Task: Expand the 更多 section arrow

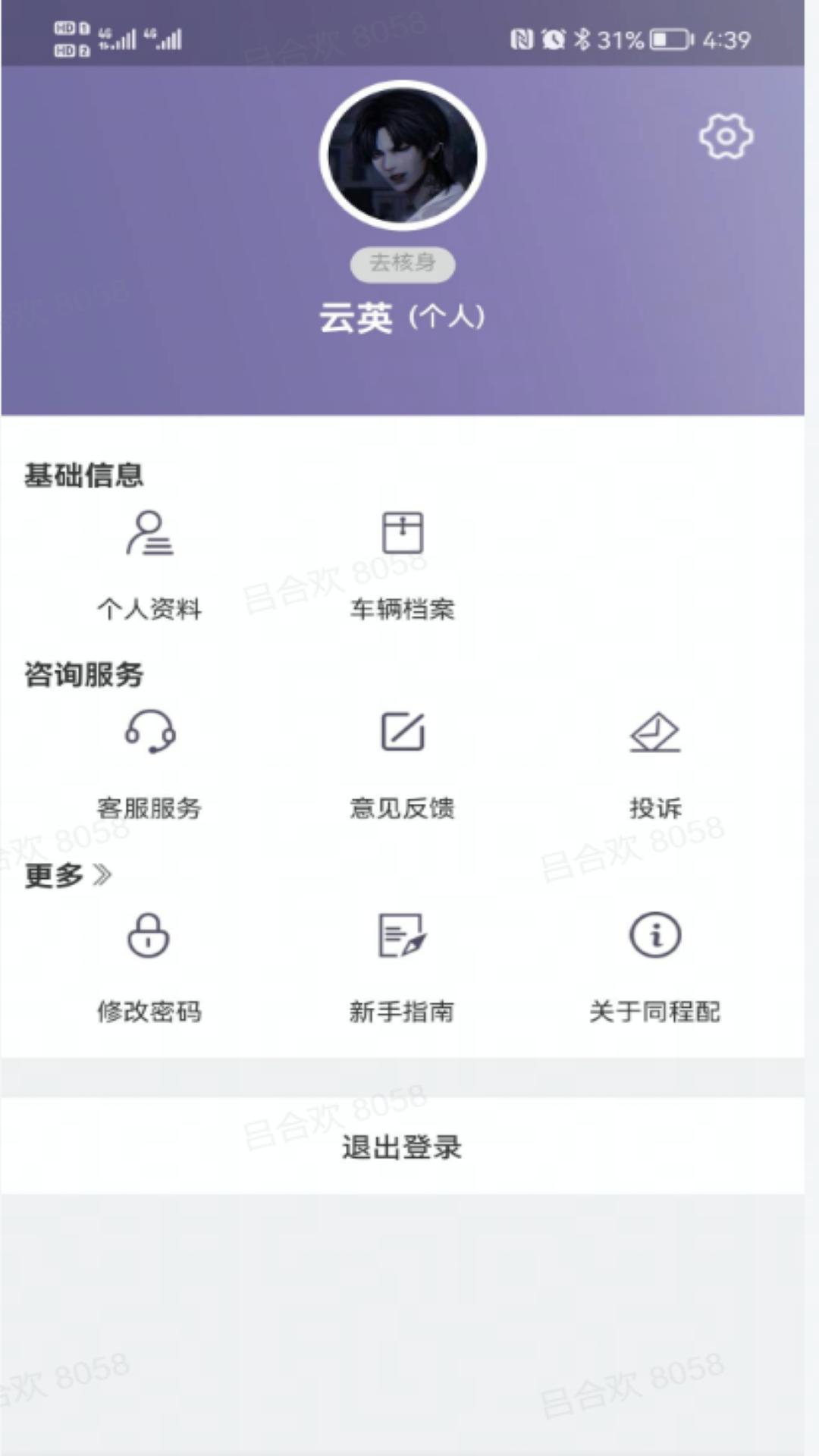Action: point(102,875)
